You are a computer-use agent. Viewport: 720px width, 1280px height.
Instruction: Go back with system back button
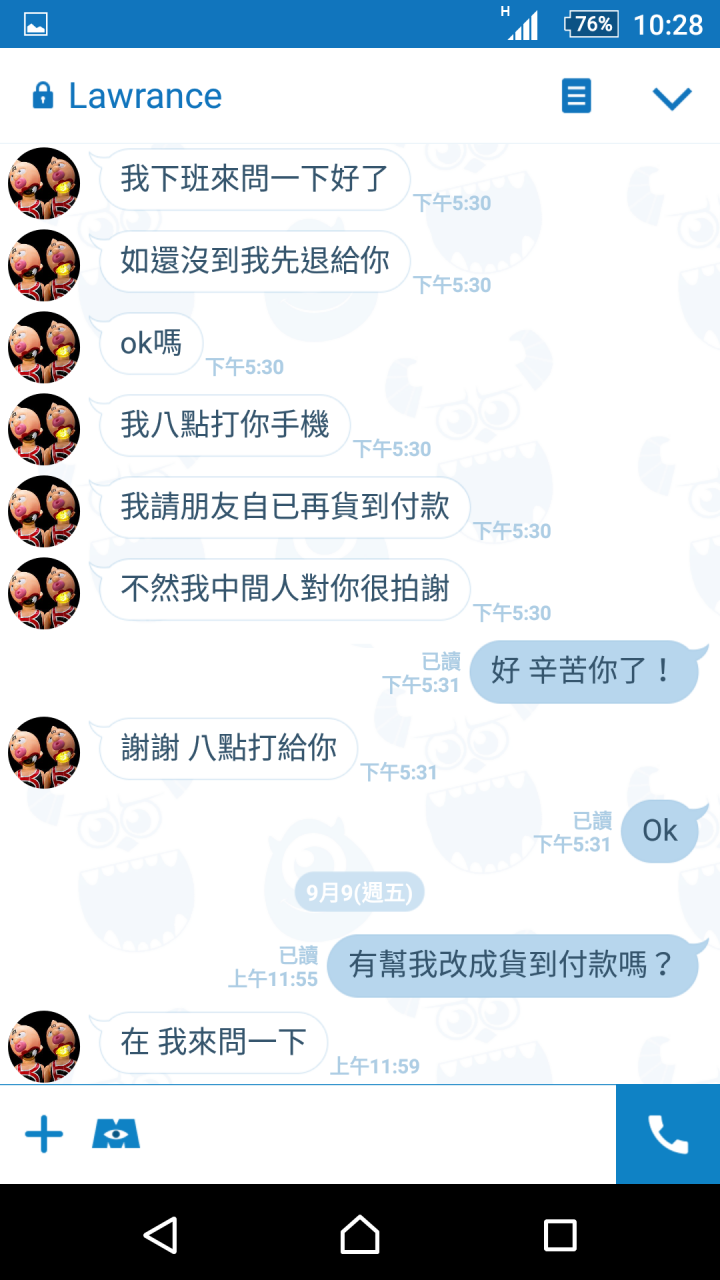160,1234
